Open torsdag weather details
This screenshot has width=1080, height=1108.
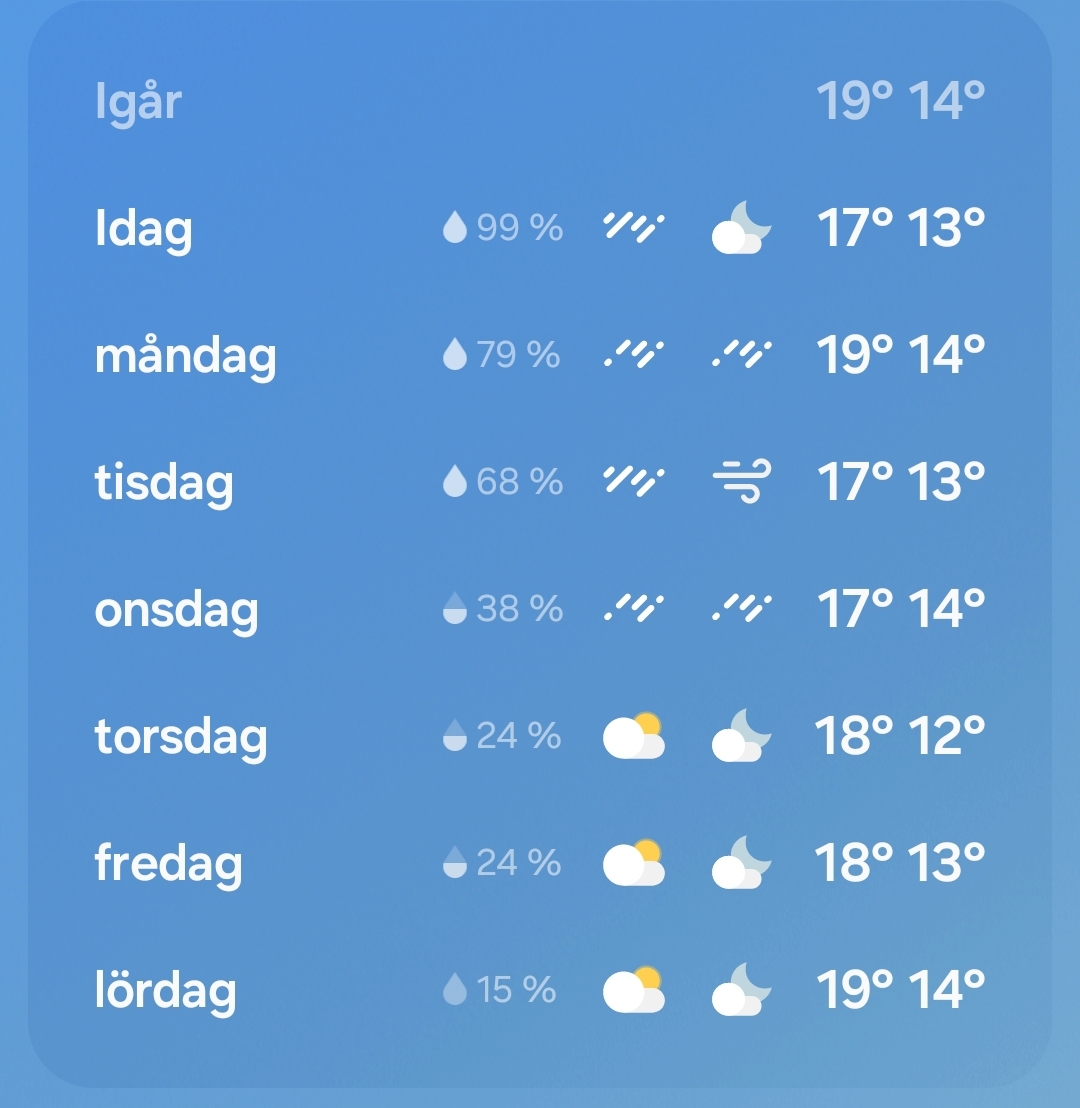point(540,736)
